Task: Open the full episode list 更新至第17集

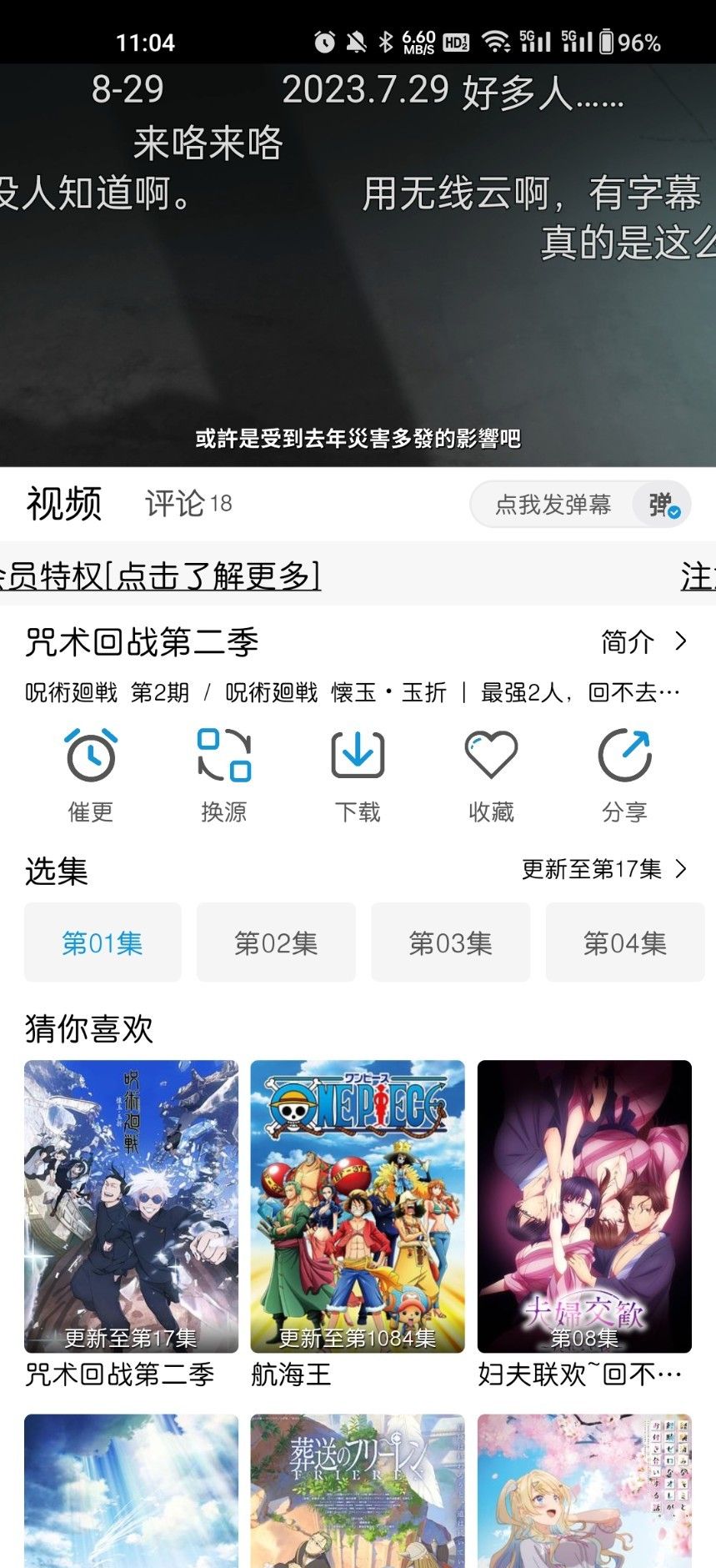Action: [x=603, y=869]
